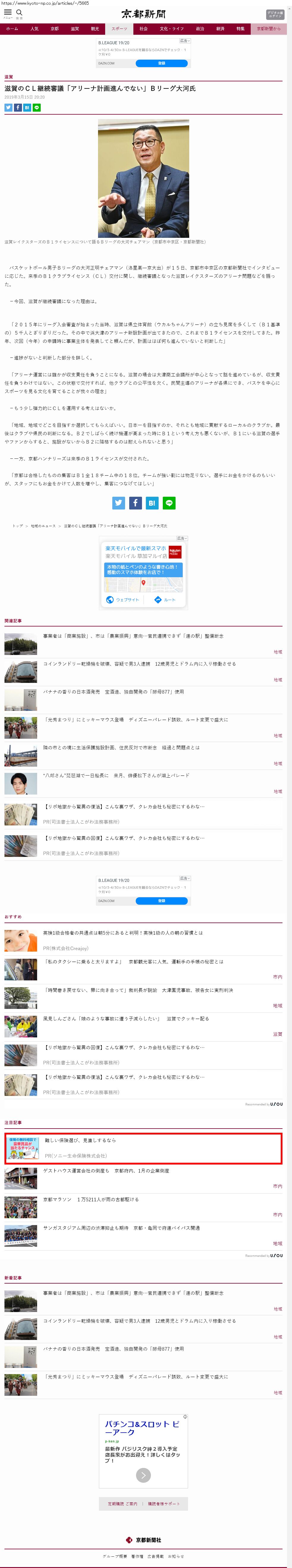Read the 京都マラソン 1万5211人 article

coord(91,1199)
